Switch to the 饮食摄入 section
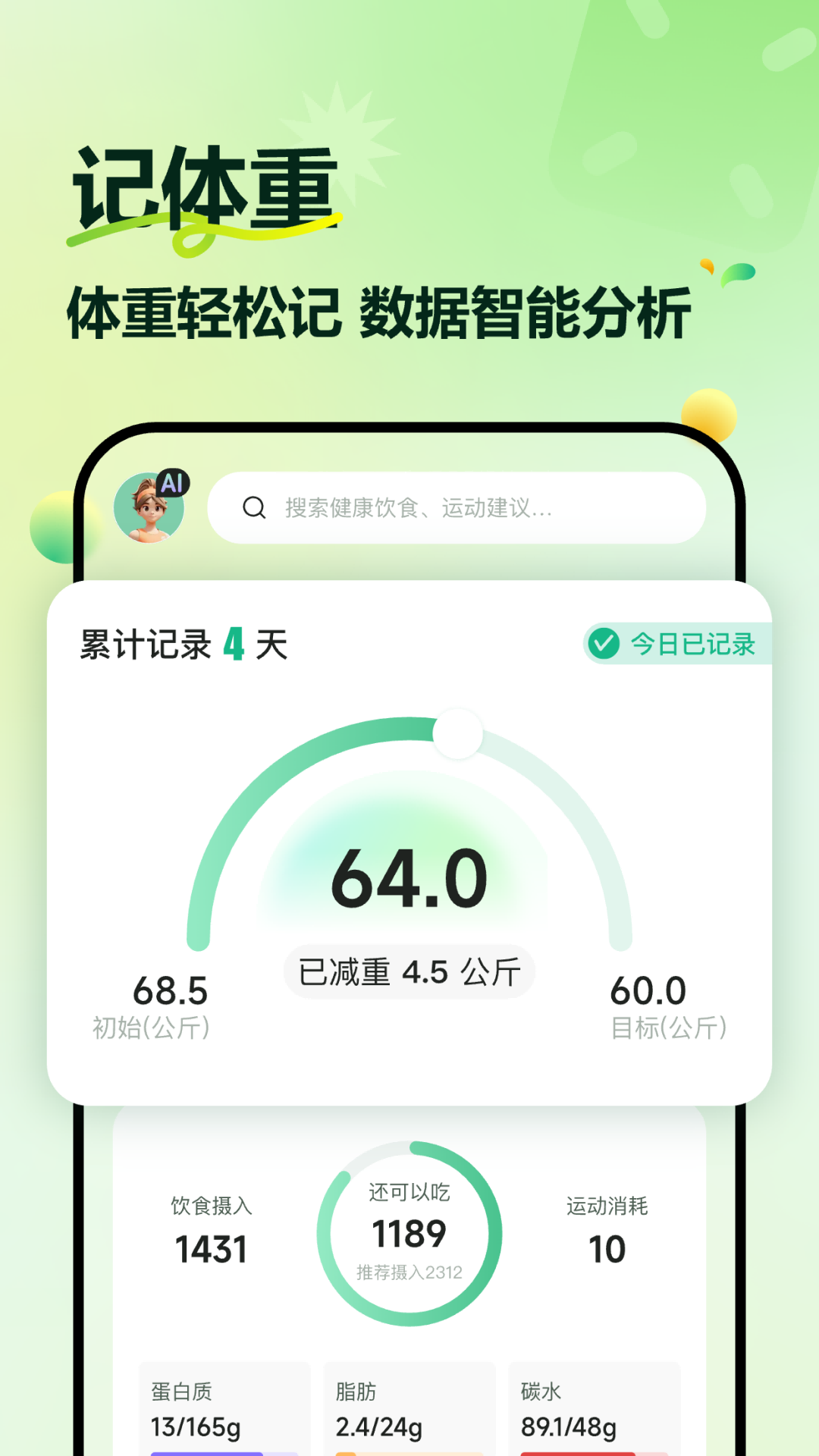The width and height of the screenshot is (819, 1456). point(213,1221)
